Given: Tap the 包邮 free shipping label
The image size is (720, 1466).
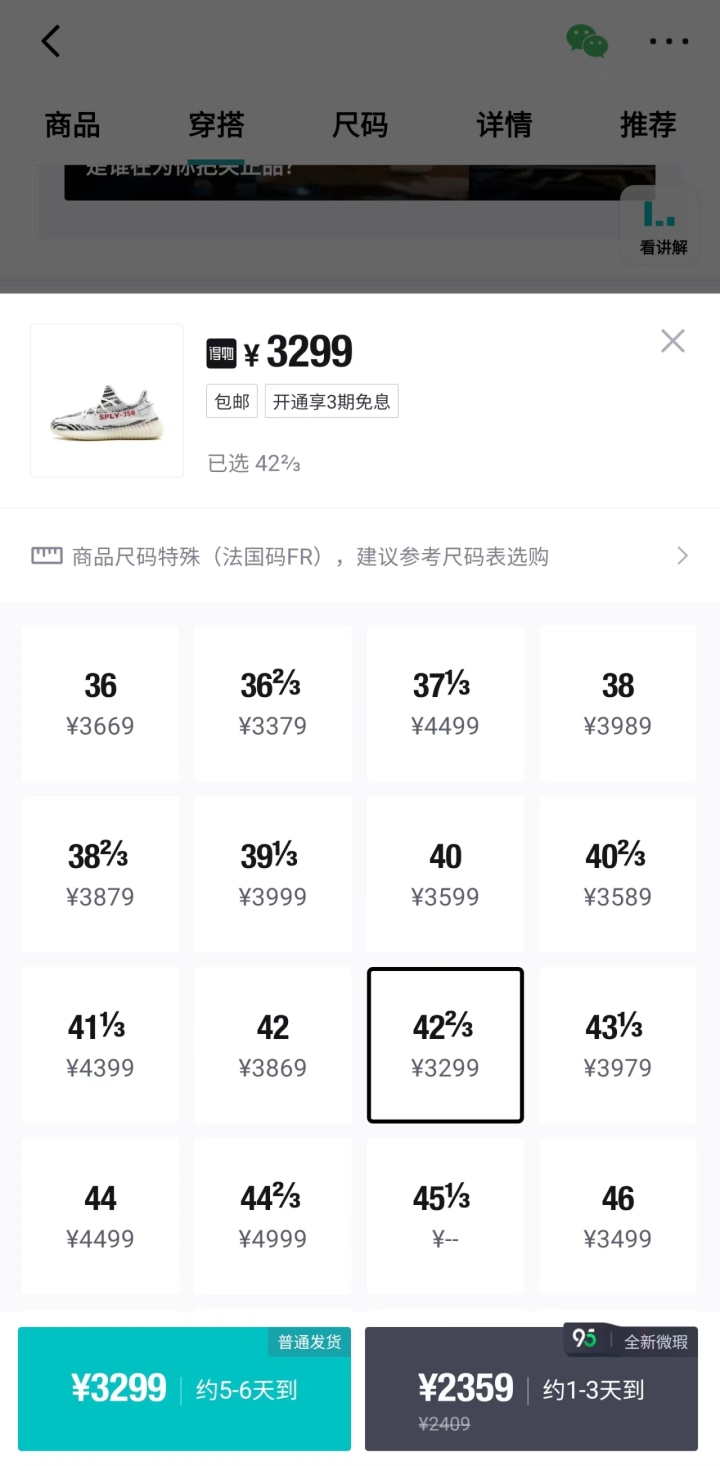Looking at the screenshot, I should tap(231, 401).
